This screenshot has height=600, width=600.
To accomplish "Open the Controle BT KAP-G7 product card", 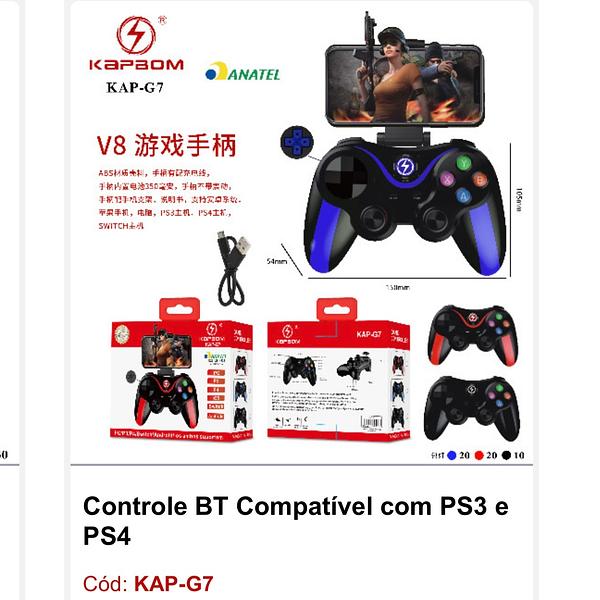I will [295, 521].
